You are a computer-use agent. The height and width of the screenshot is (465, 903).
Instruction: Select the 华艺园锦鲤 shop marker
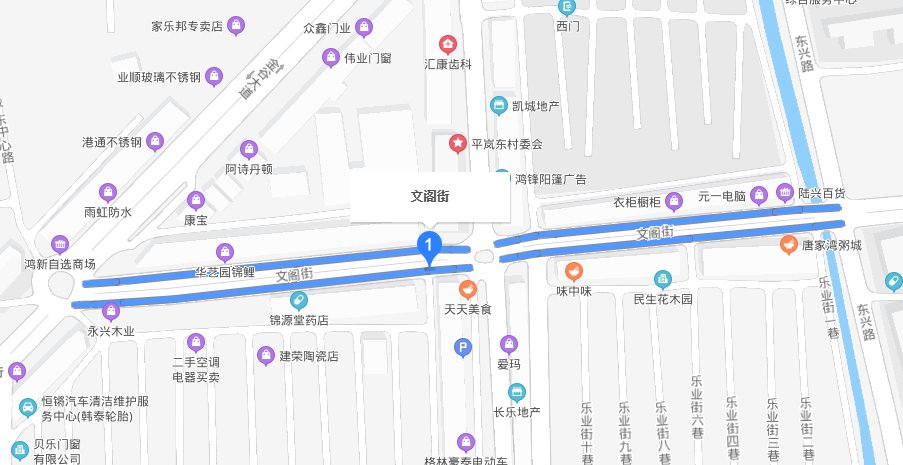(x=226, y=251)
